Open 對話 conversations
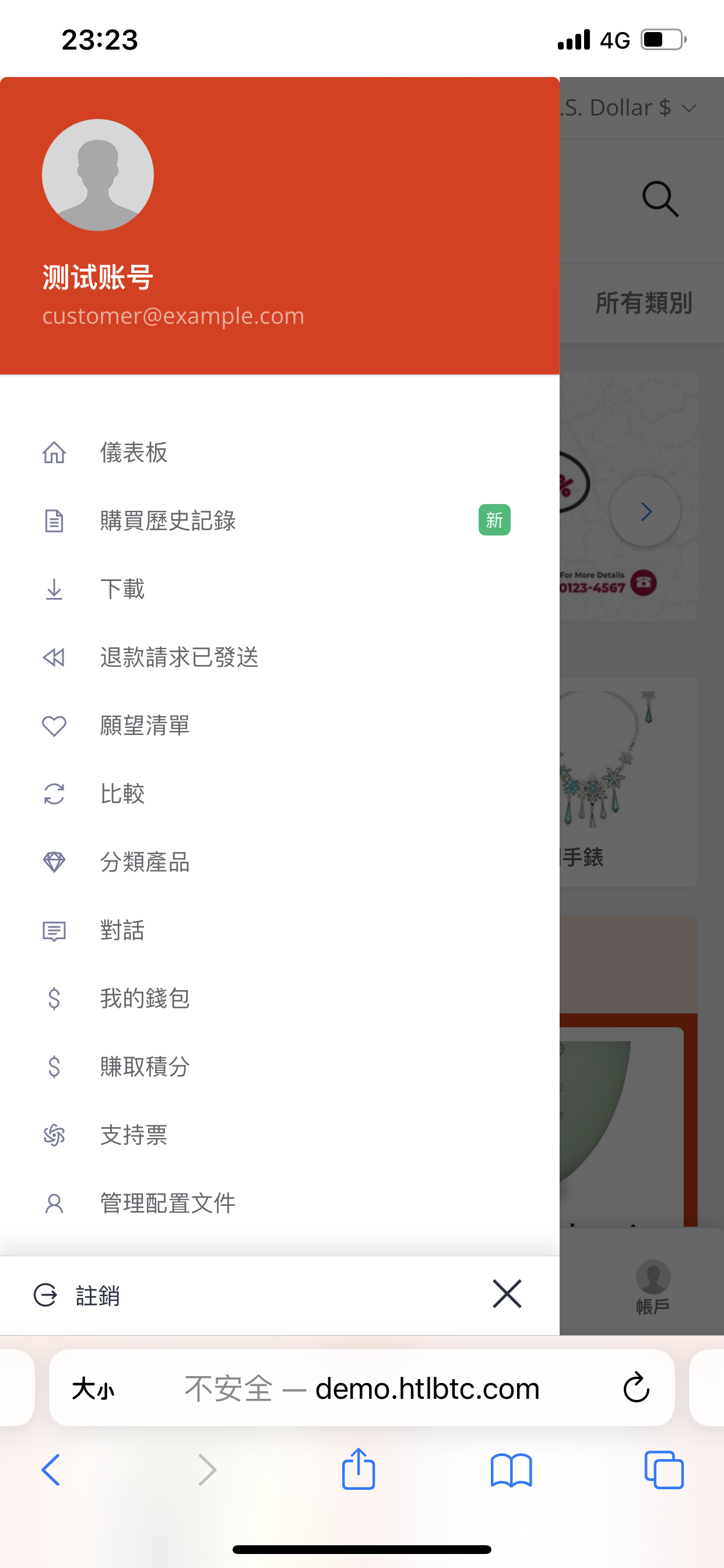This screenshot has height=1568, width=724. point(122,930)
